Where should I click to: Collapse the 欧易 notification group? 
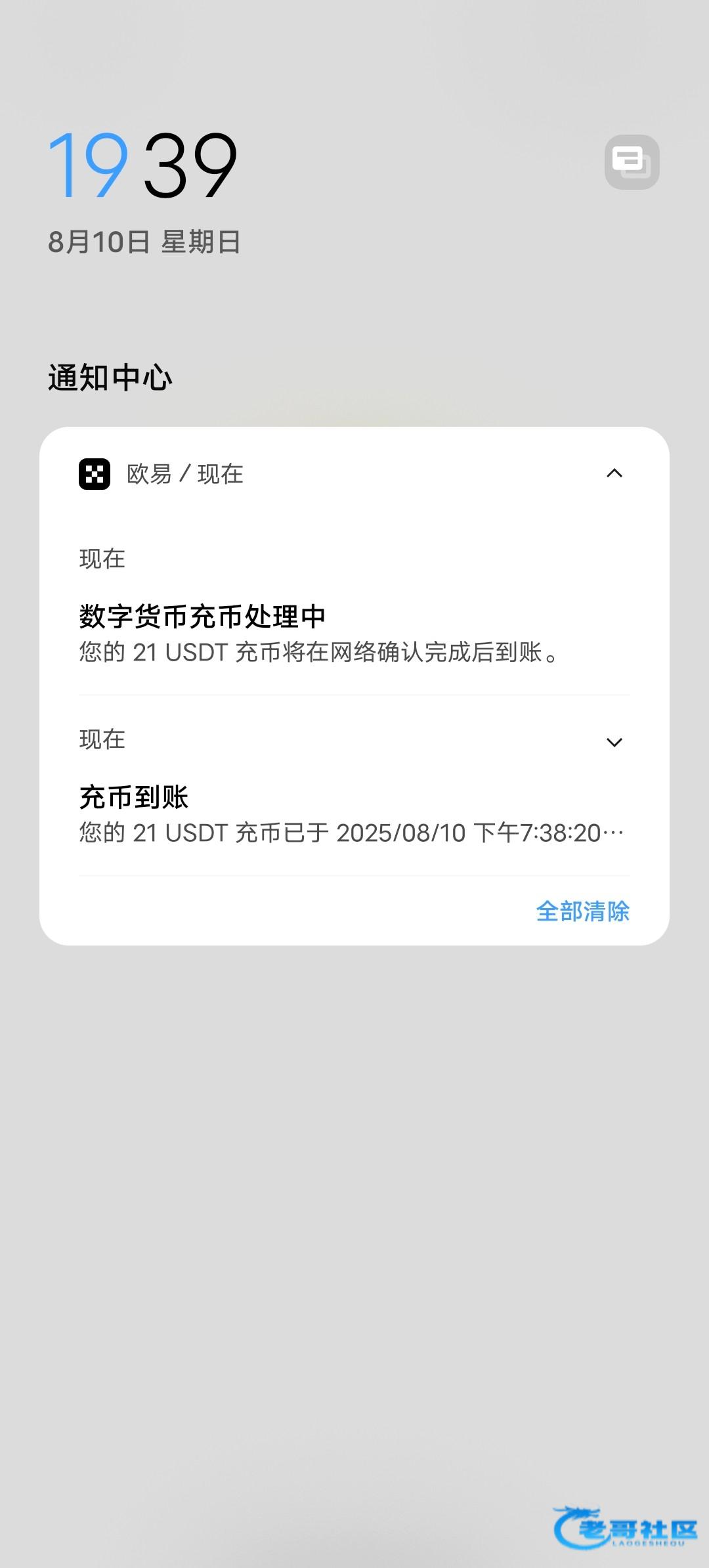coord(614,473)
